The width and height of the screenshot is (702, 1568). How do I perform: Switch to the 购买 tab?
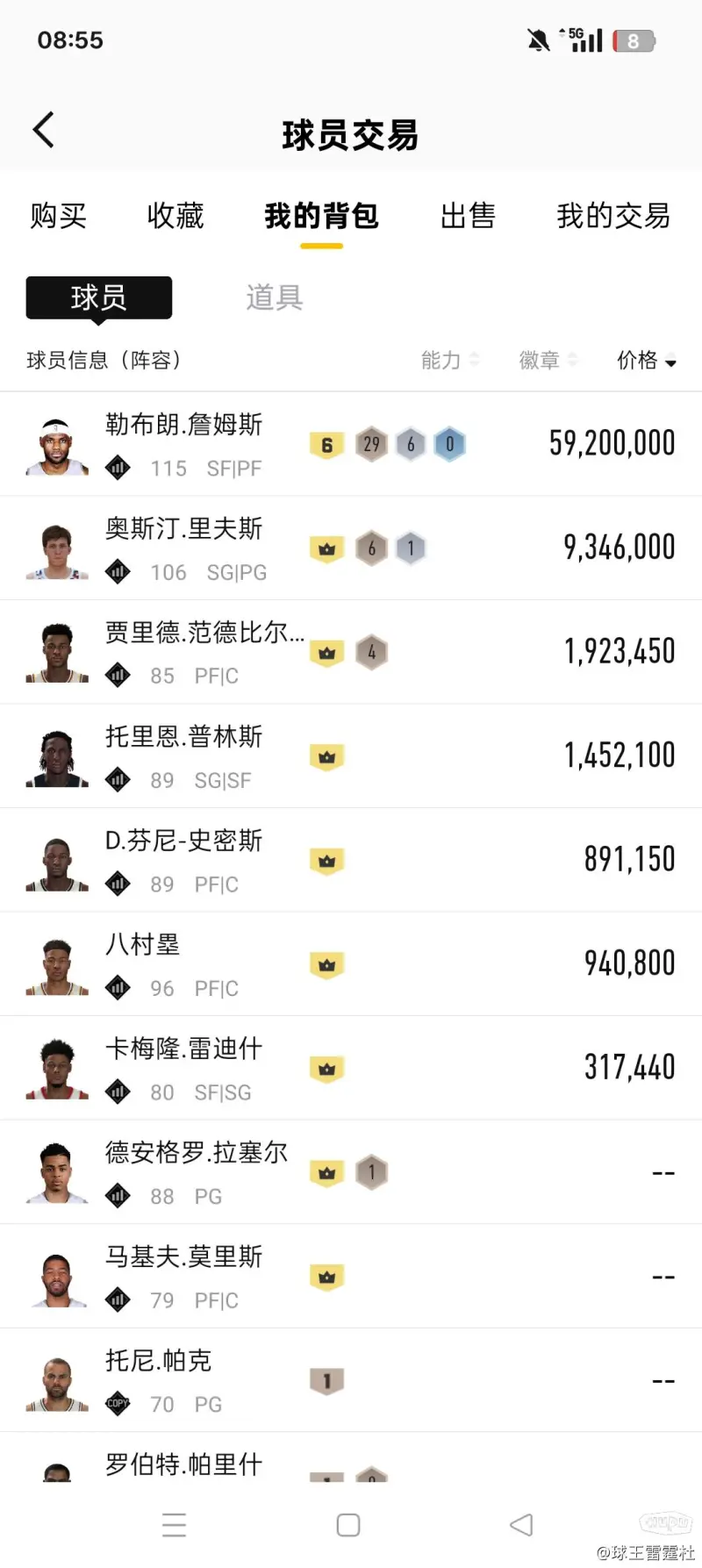click(x=58, y=216)
